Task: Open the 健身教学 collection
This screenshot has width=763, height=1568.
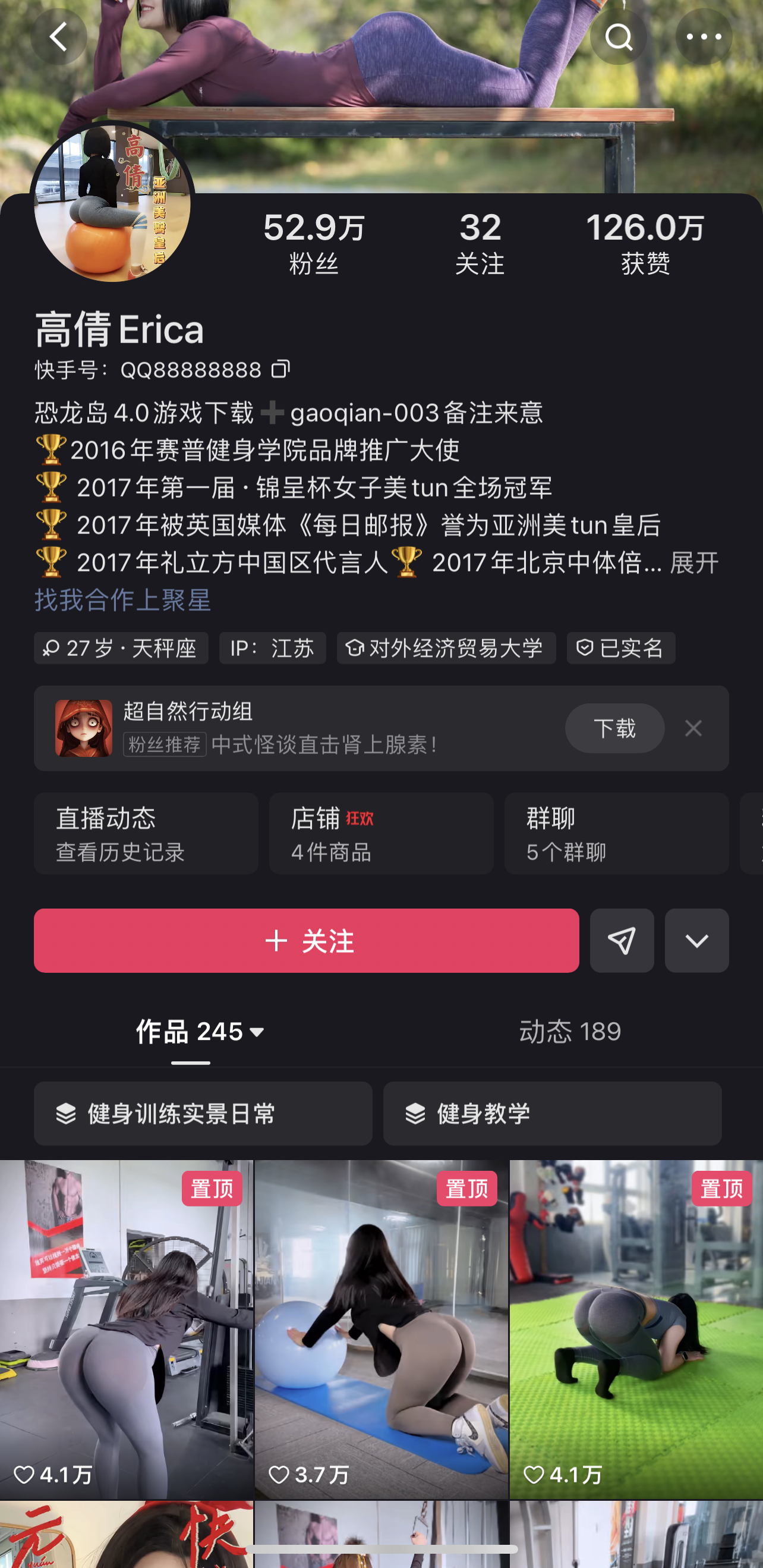Action: pos(552,1113)
